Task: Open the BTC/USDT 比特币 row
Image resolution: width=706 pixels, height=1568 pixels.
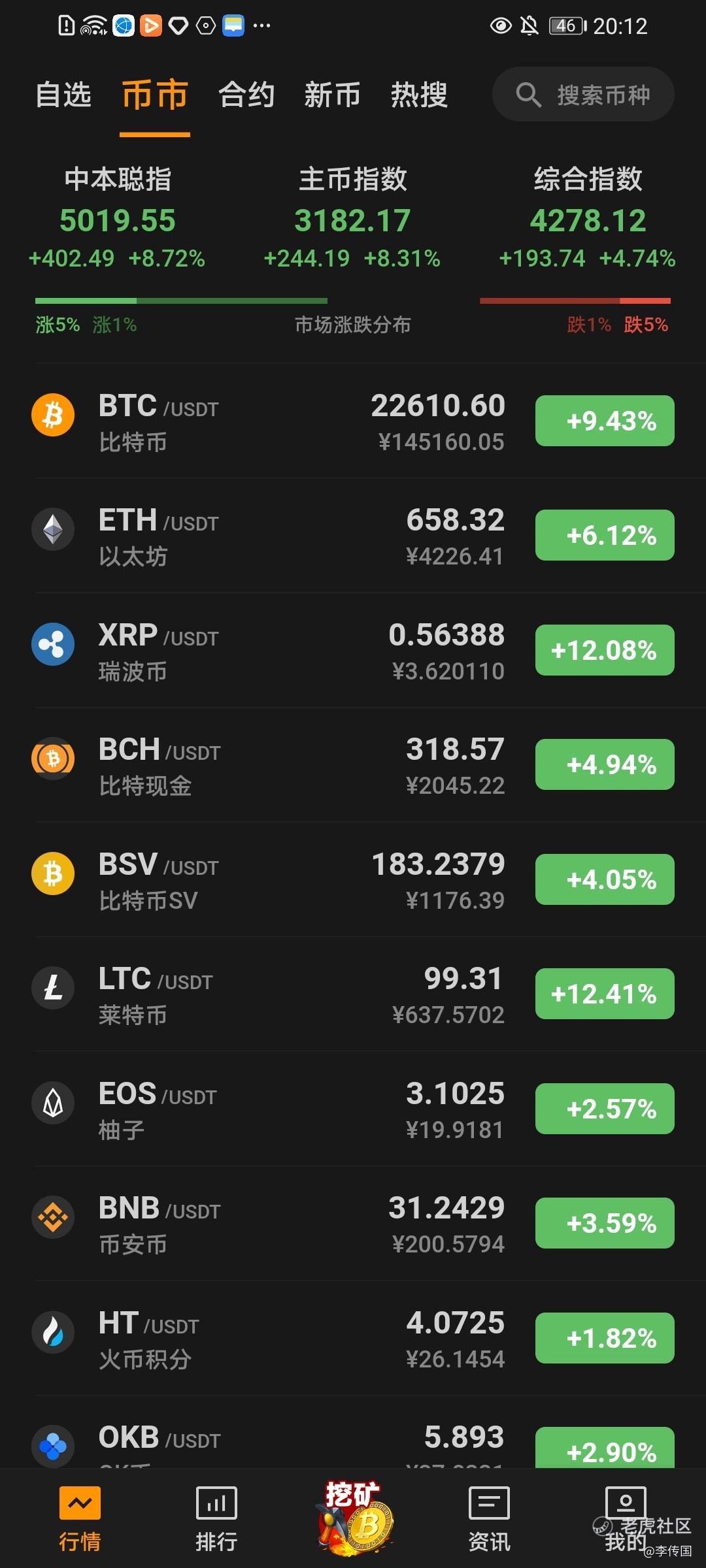Action: pos(353,421)
